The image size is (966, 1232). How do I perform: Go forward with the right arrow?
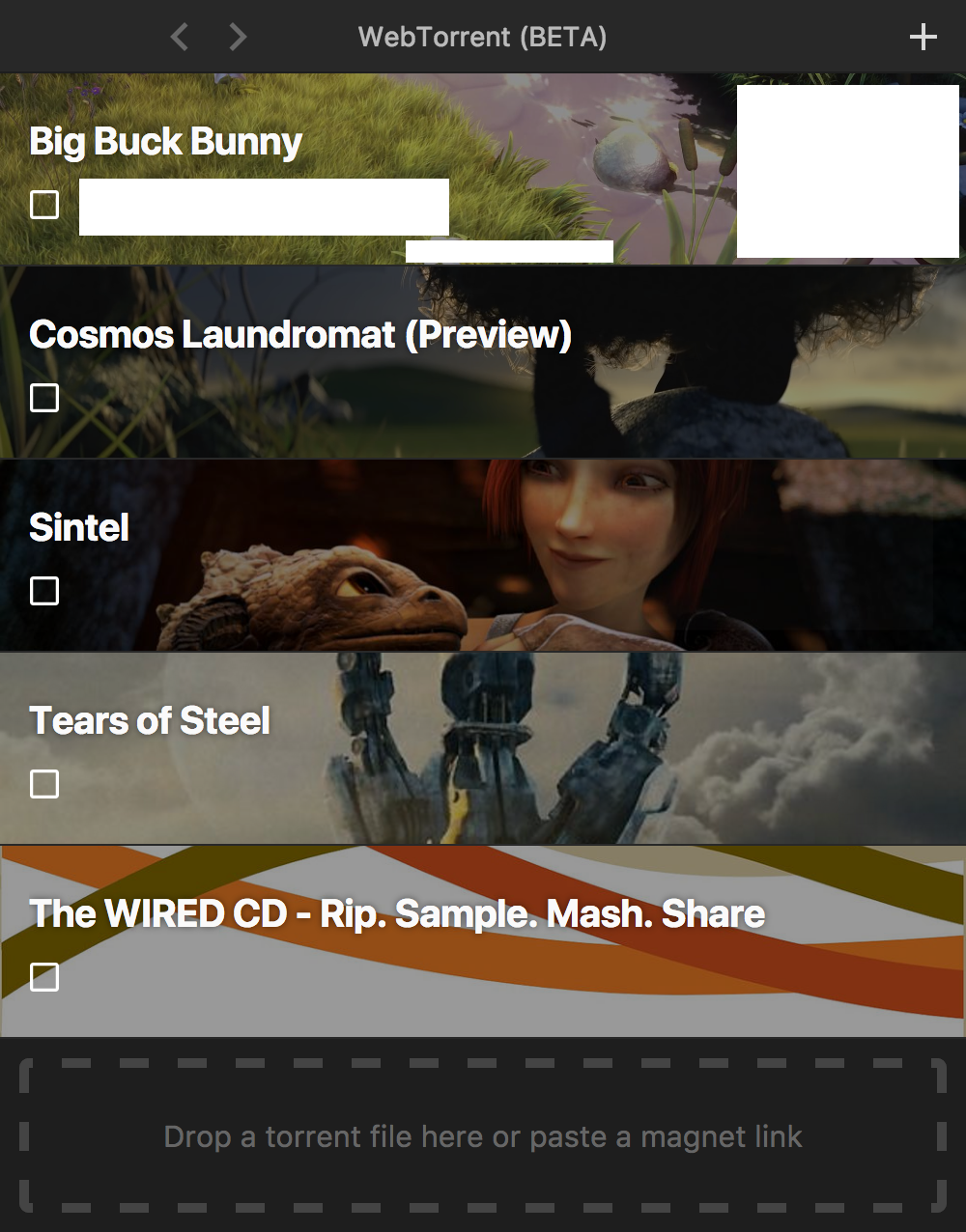pyautogui.click(x=238, y=38)
